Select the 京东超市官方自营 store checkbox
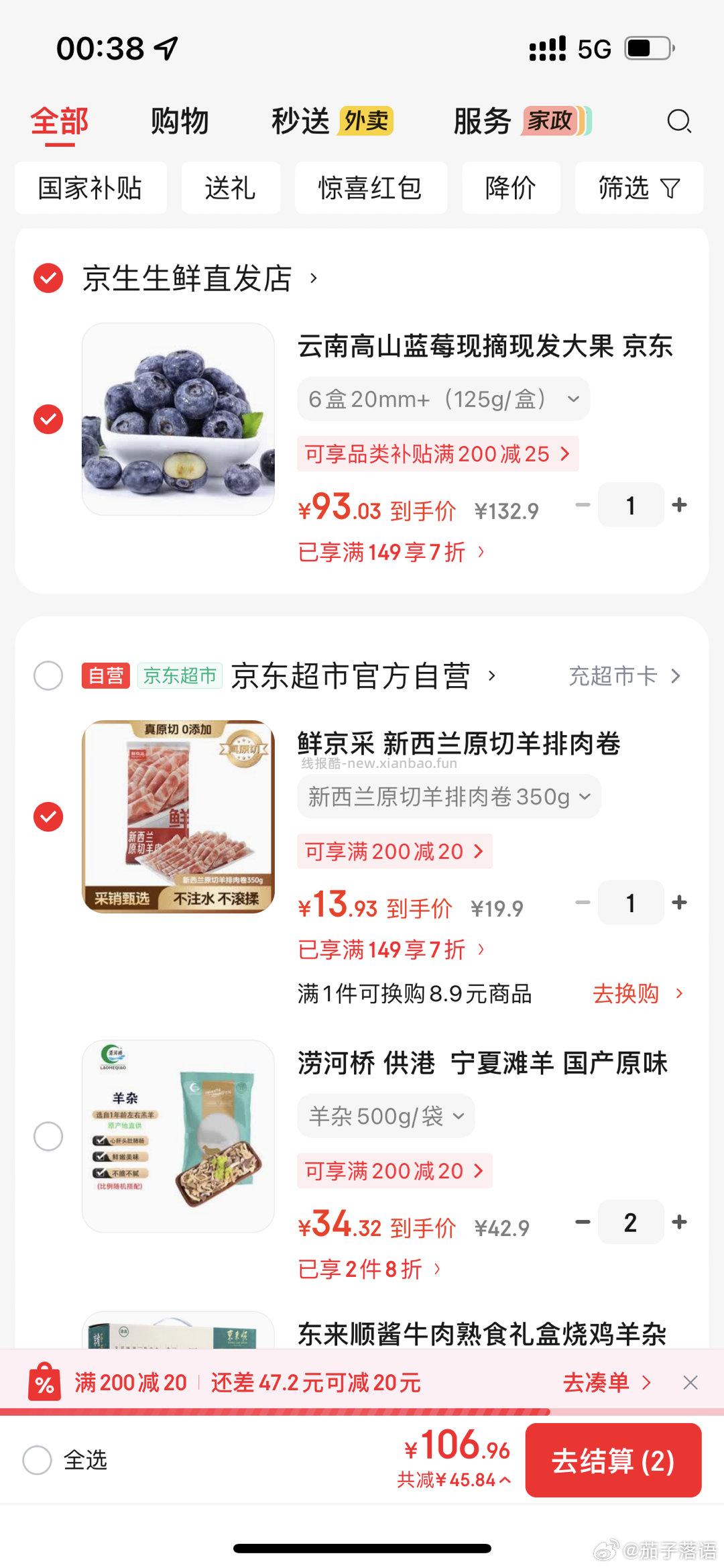 point(48,675)
